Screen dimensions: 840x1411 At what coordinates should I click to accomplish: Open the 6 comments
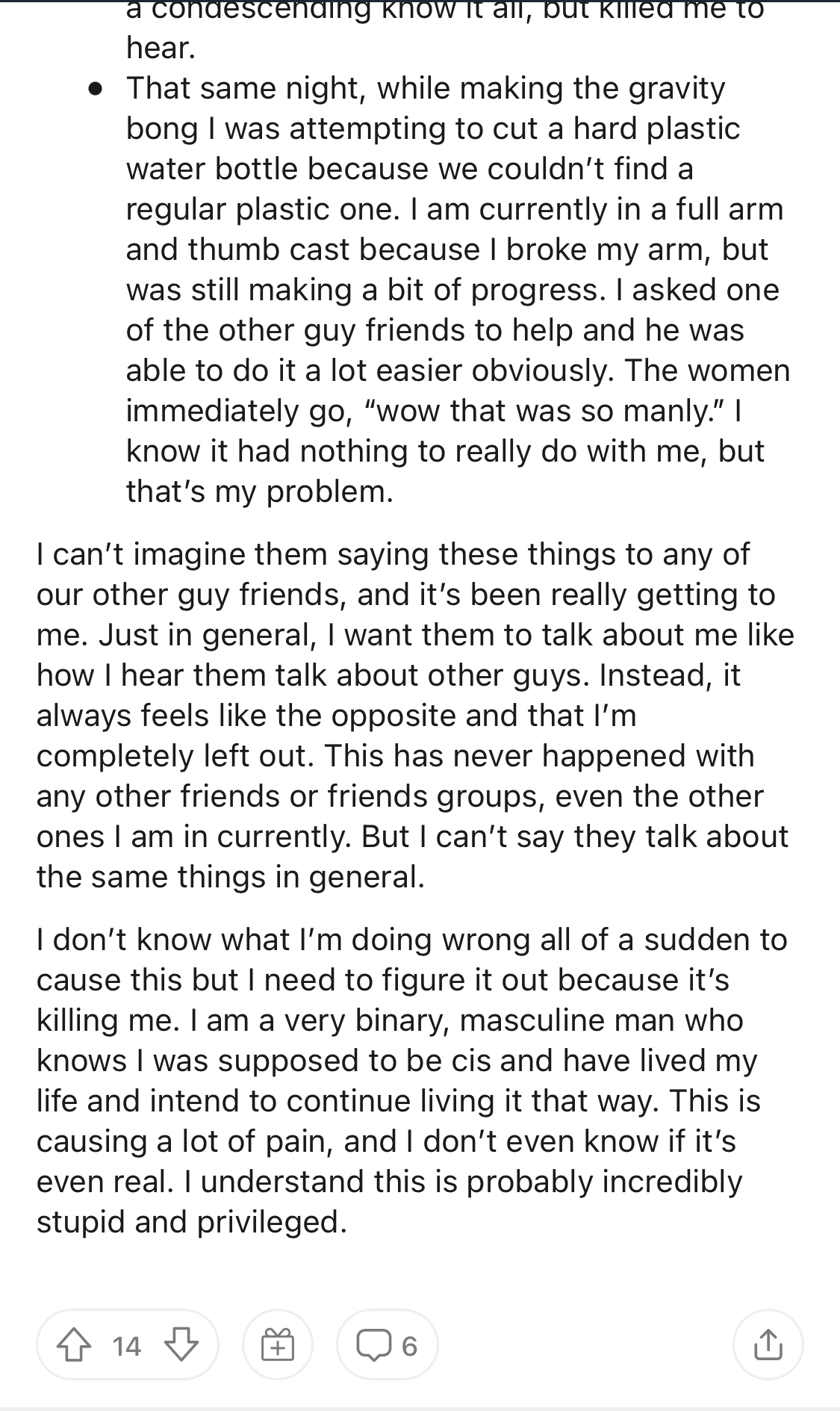387,1345
